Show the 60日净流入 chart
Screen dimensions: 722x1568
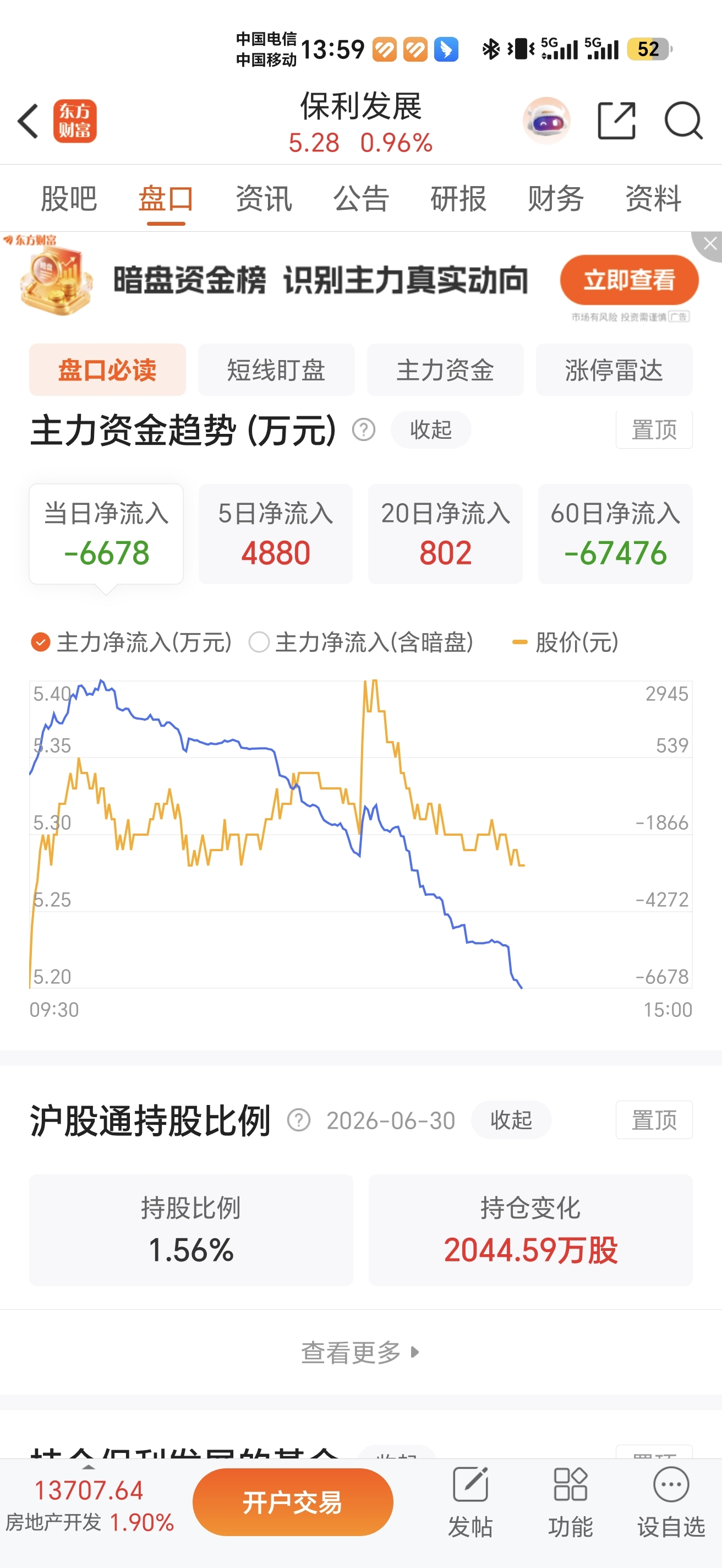615,534
